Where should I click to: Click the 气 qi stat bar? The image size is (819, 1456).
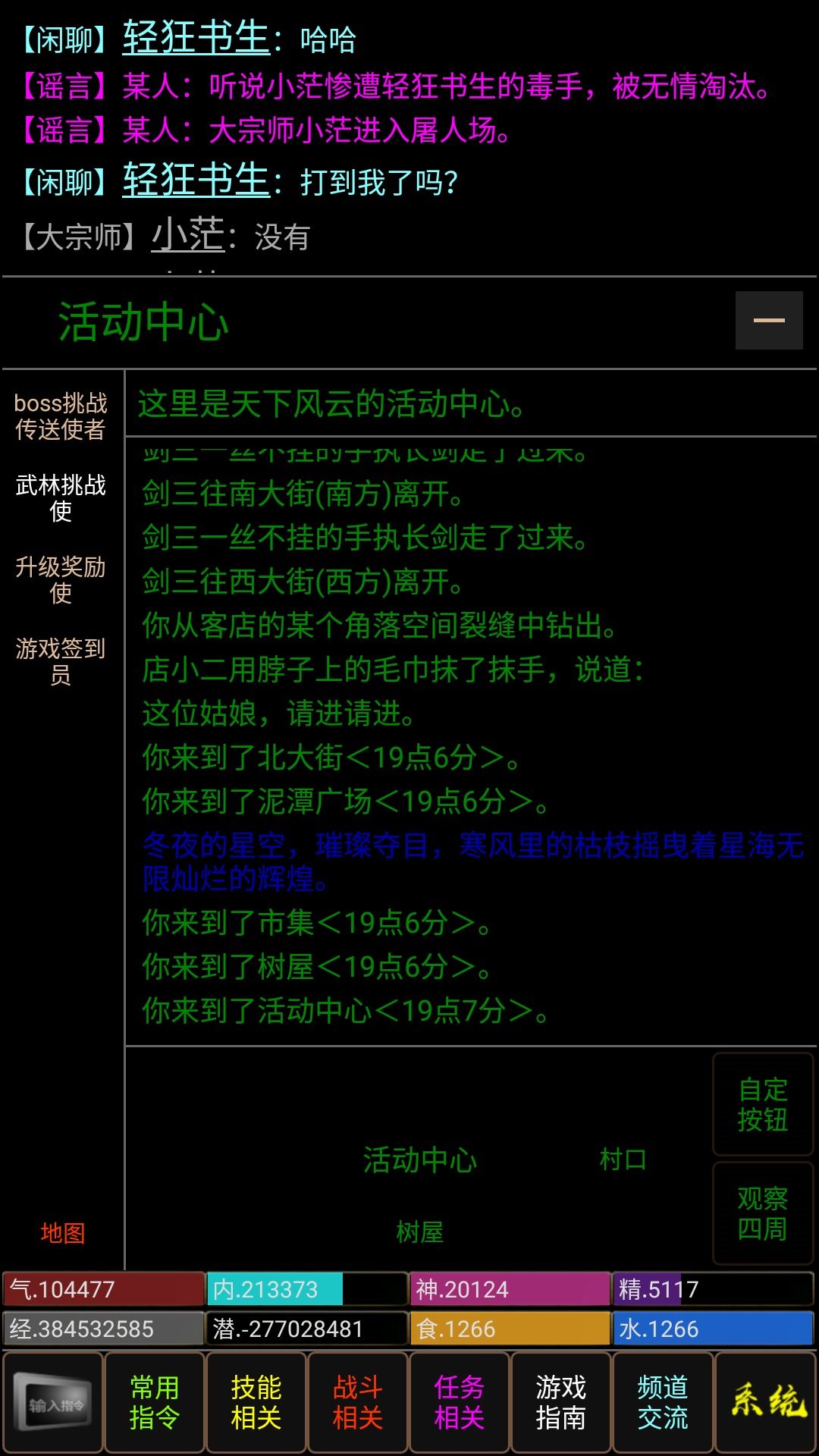click(102, 1289)
